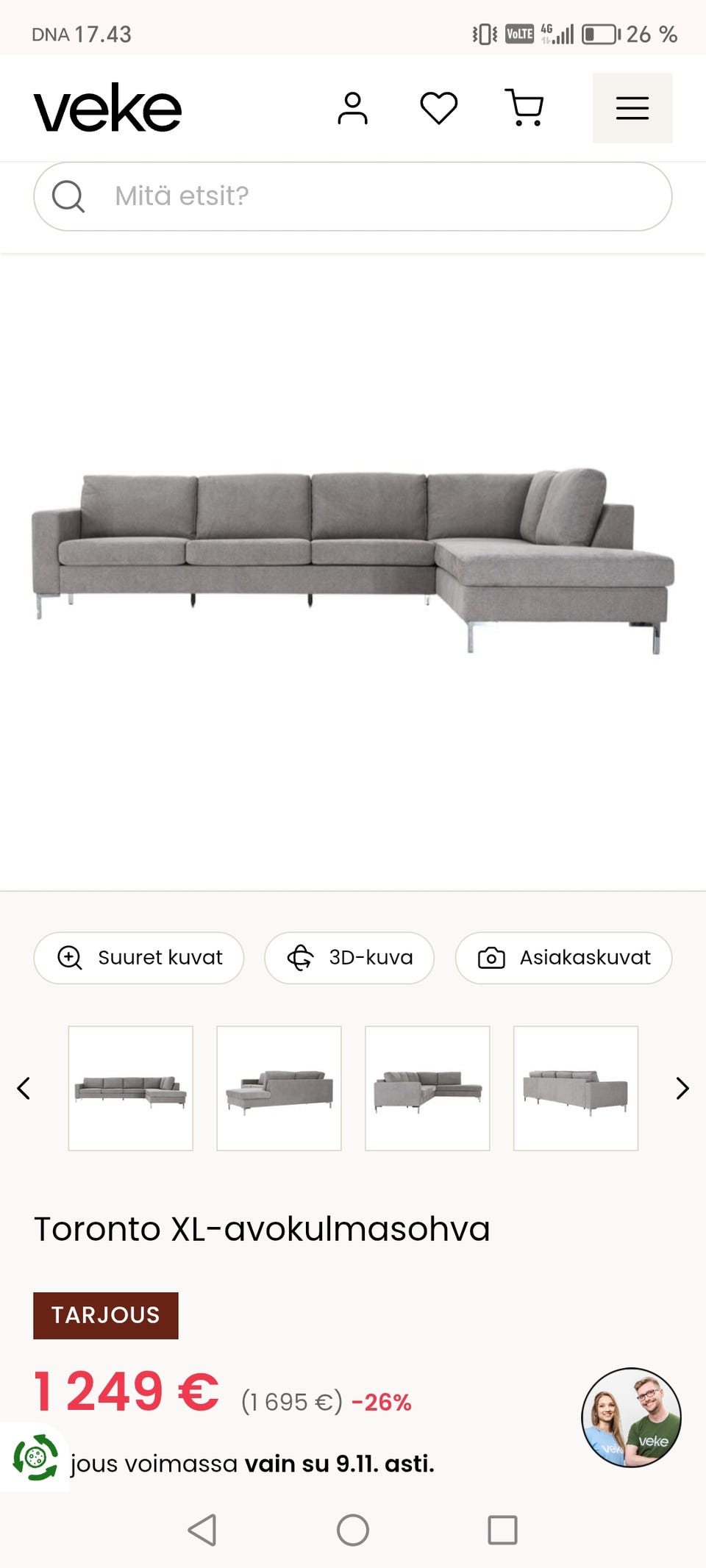
Task: Go to the veke home page logo
Action: [107, 108]
